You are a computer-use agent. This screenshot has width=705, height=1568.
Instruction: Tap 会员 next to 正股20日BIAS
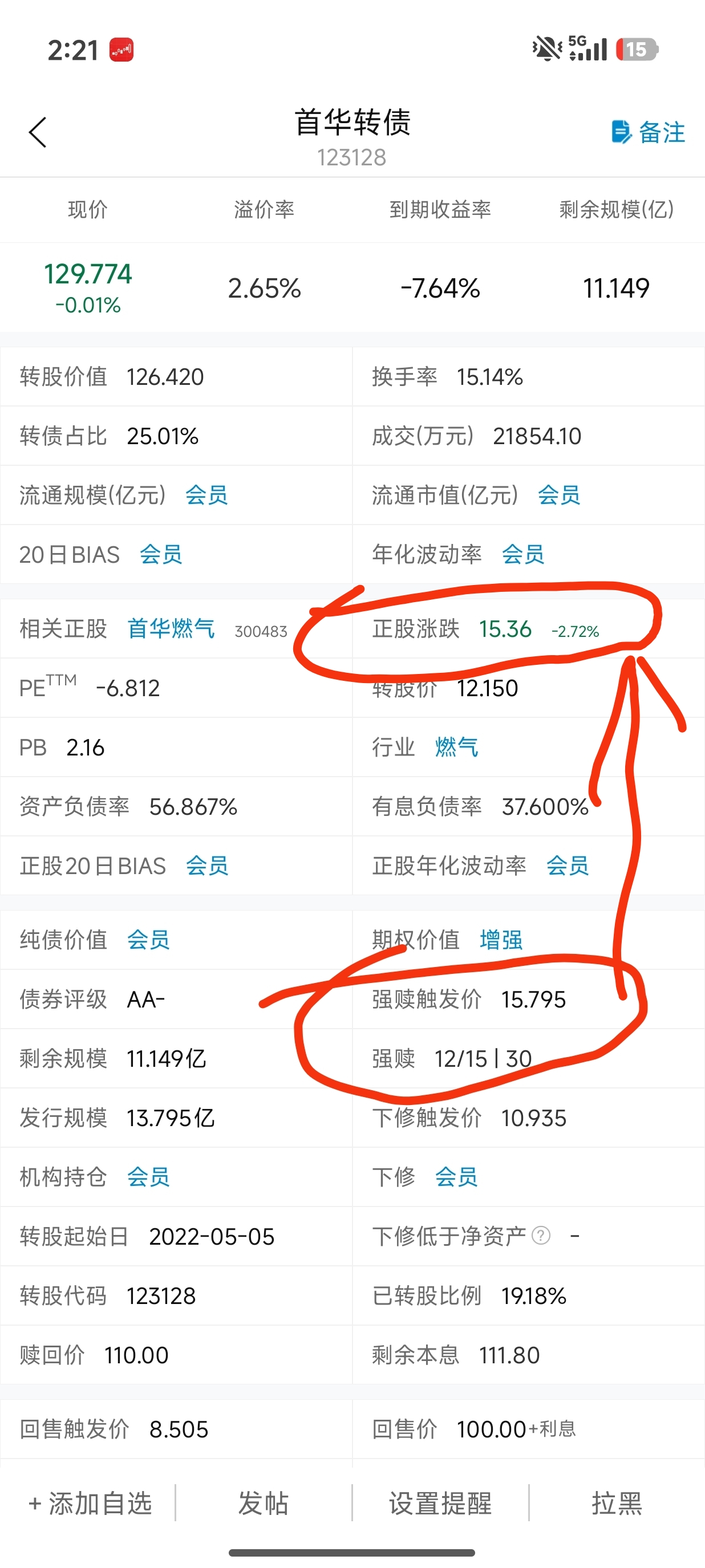207,866
